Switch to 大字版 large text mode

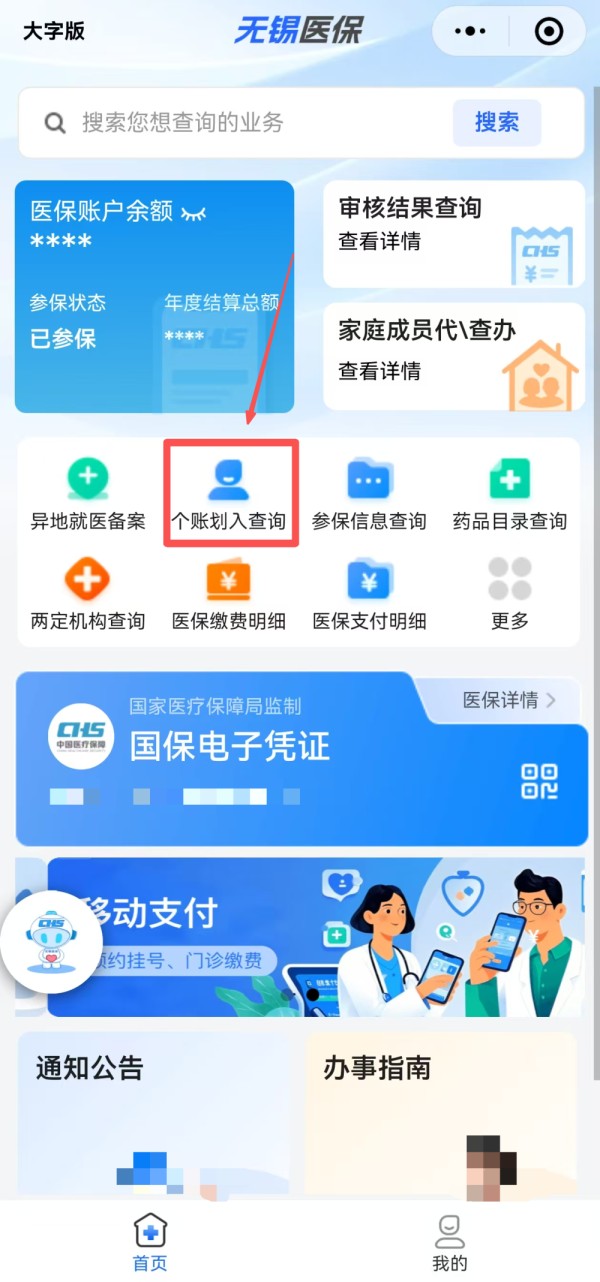click(x=54, y=31)
